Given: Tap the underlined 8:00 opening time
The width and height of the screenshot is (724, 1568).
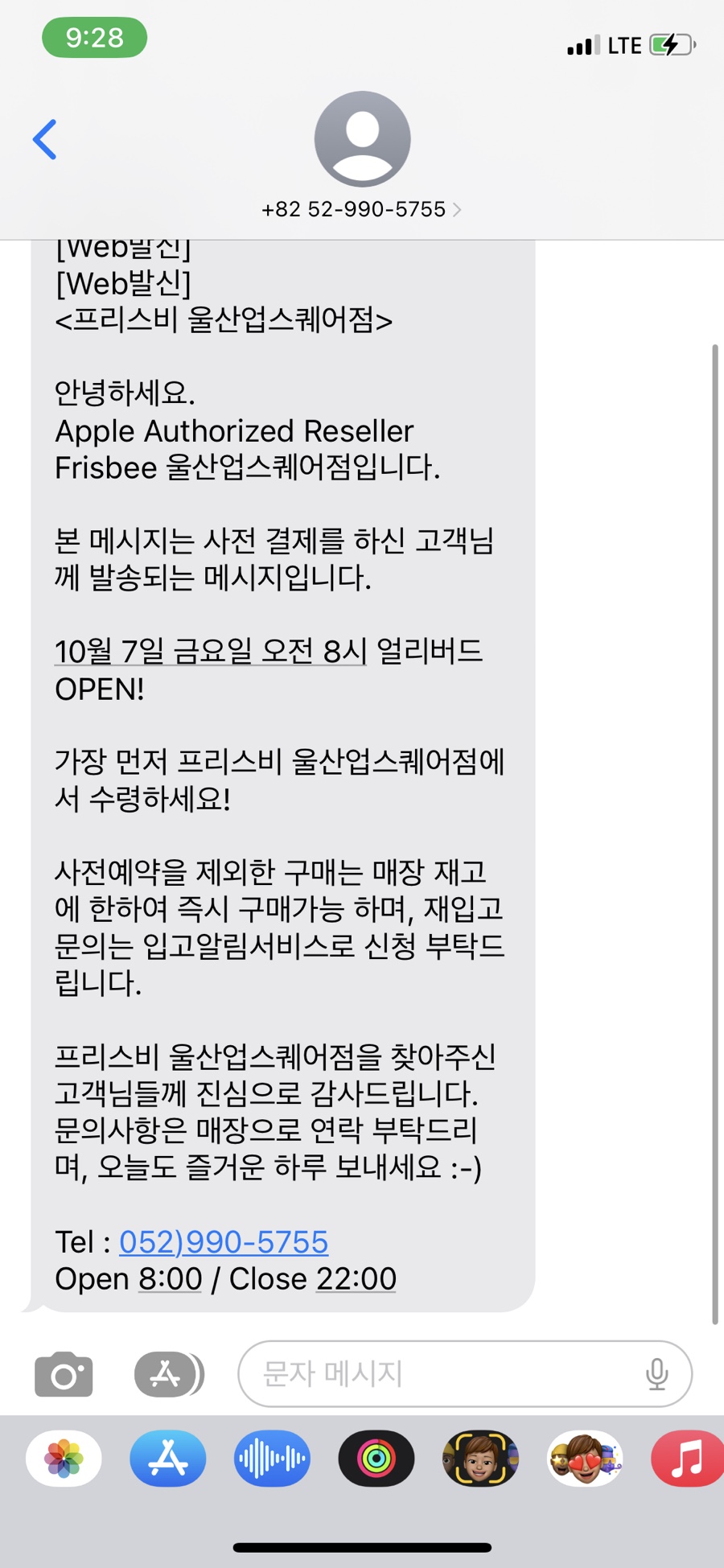Looking at the screenshot, I should [170, 1278].
